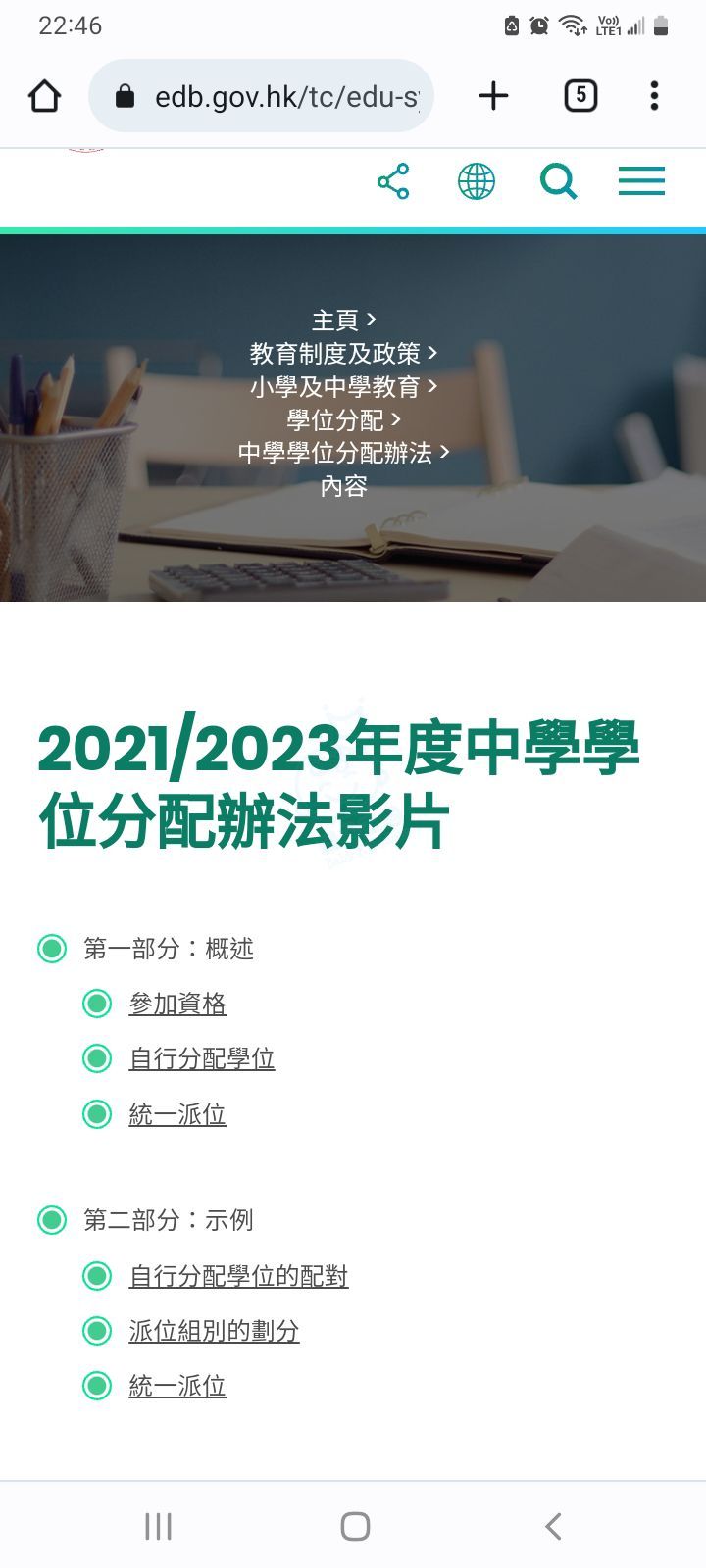The height and width of the screenshot is (1568, 706).
Task: Open 統一派位 link under 第二部分
Action: [177, 1386]
